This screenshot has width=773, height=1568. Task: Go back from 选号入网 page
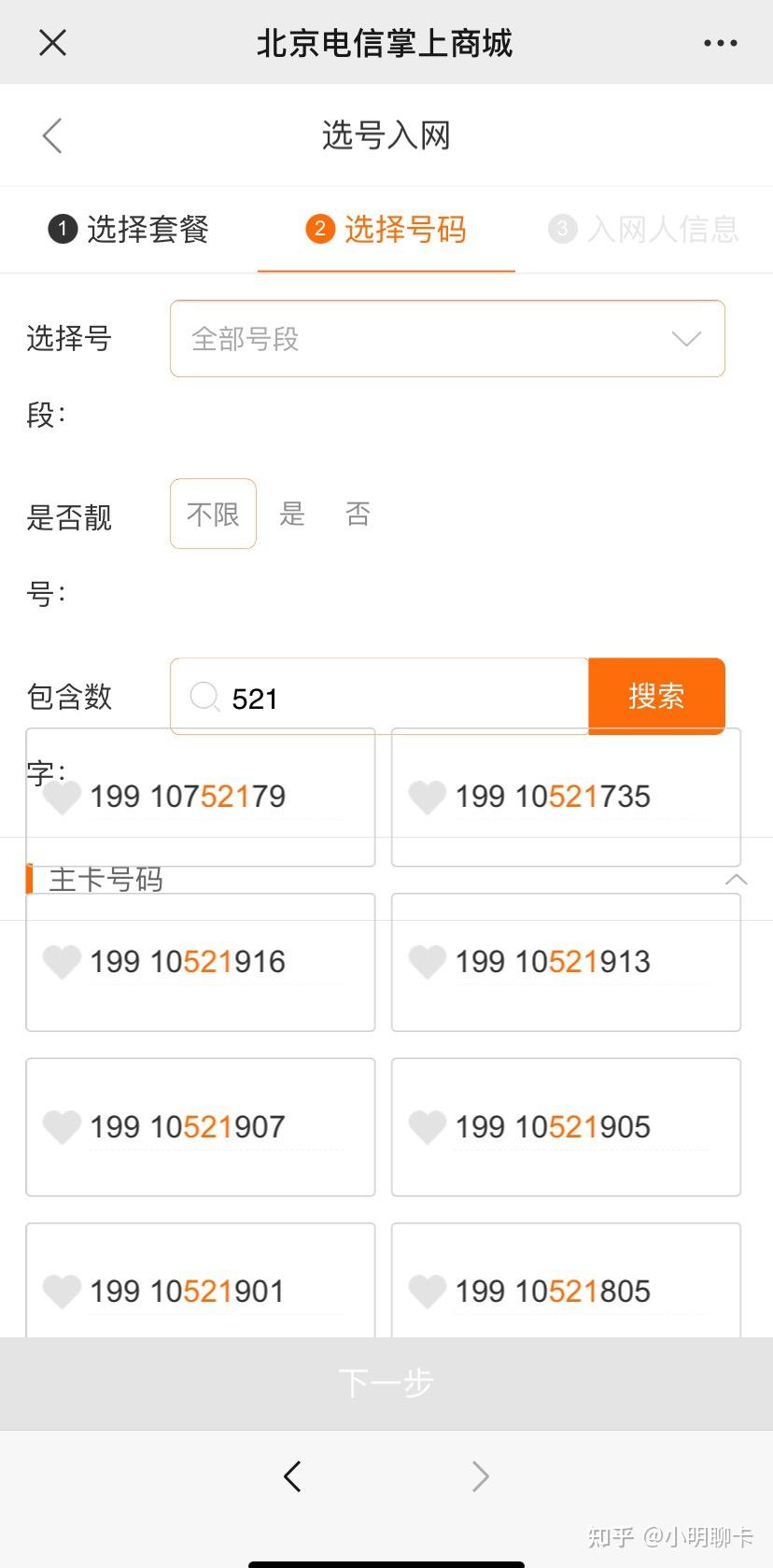tap(53, 135)
